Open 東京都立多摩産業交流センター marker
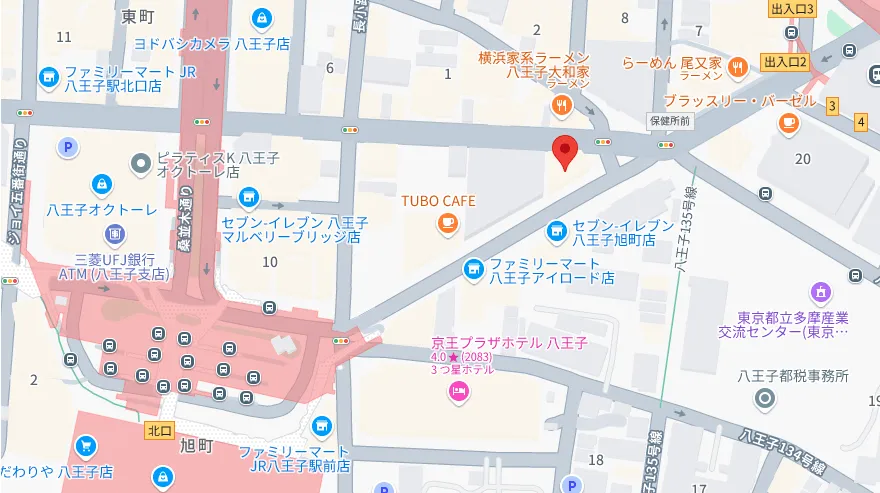The height and width of the screenshot is (493, 880). (x=821, y=292)
